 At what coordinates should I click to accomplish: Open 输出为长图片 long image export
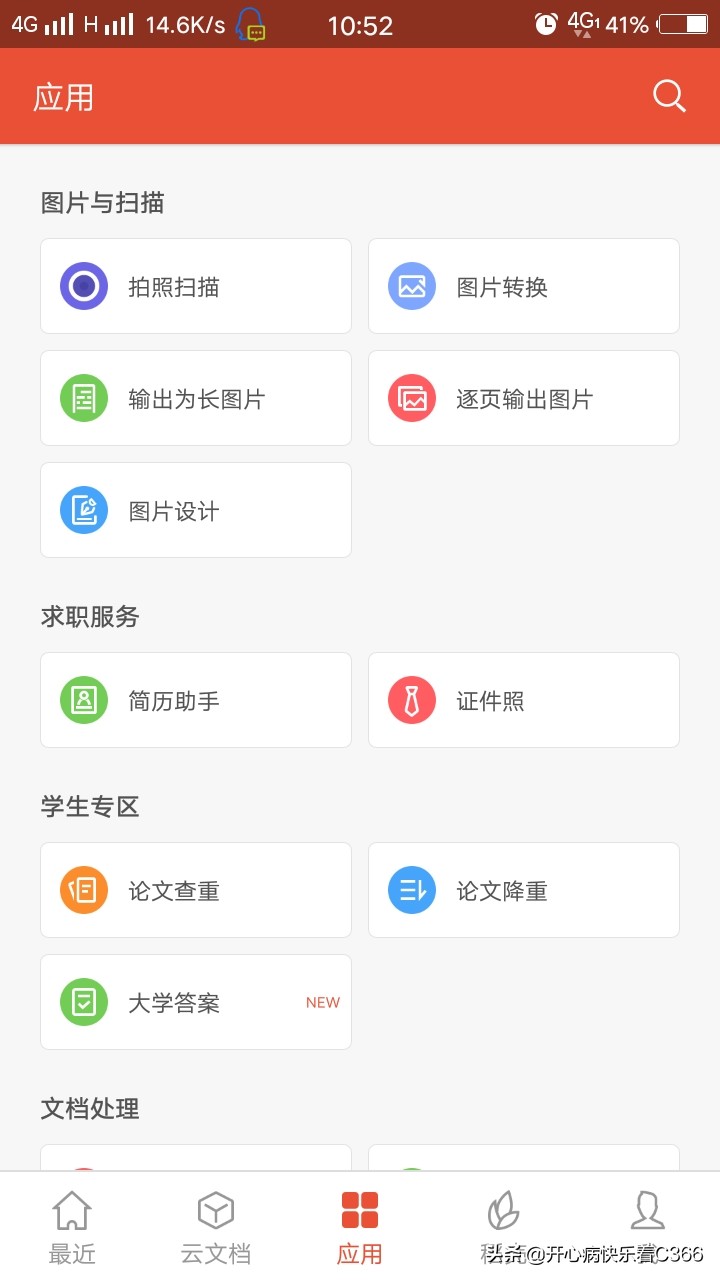(x=195, y=397)
